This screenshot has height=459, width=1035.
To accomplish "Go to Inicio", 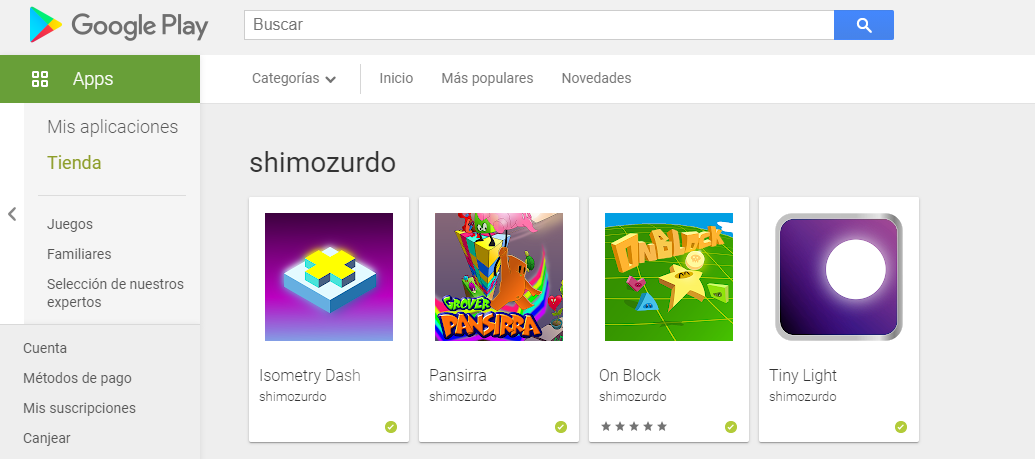I will [396, 78].
